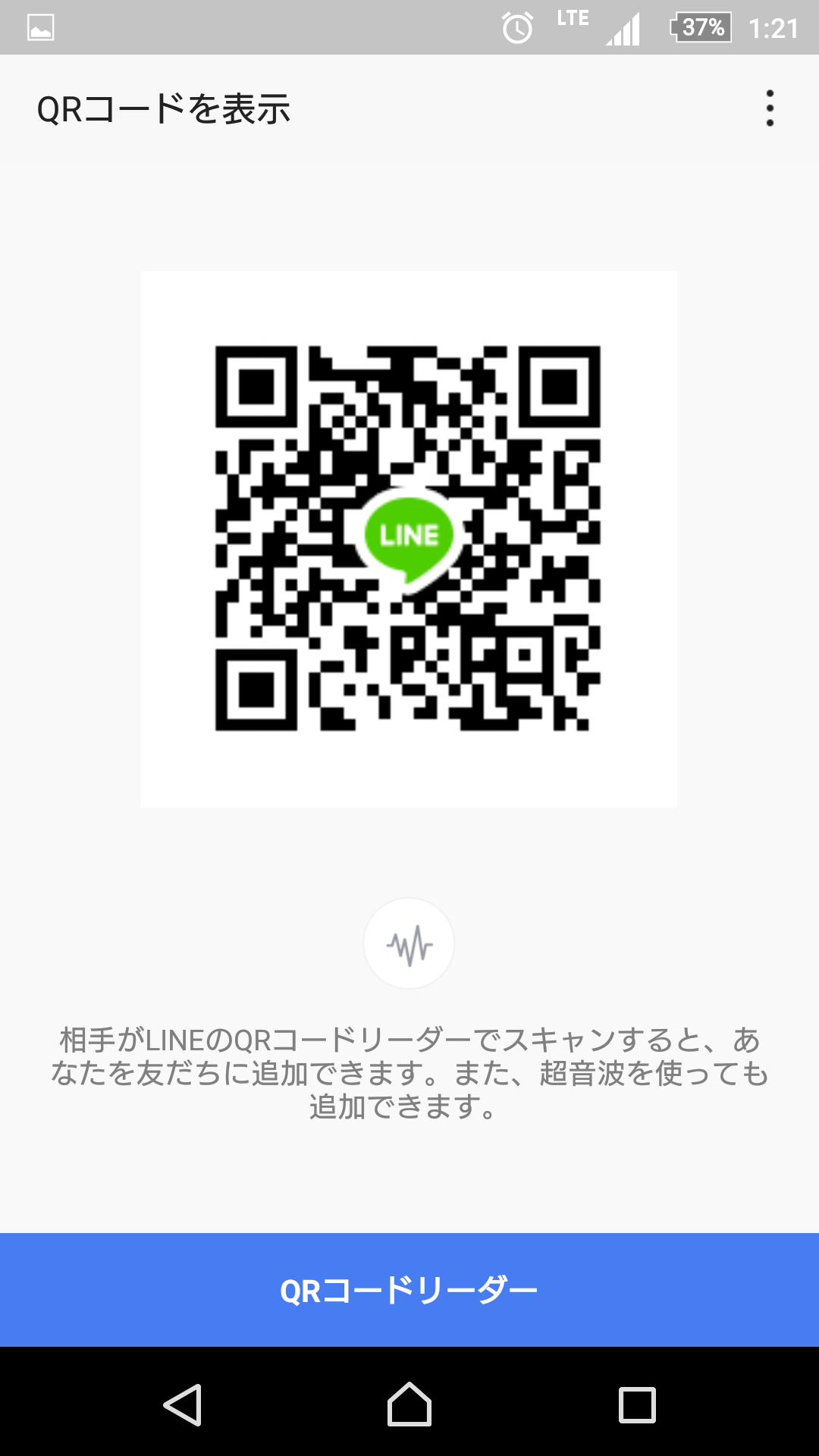Open the QRコードリーダー button
Image resolution: width=819 pixels, height=1456 pixels.
click(x=409, y=1290)
